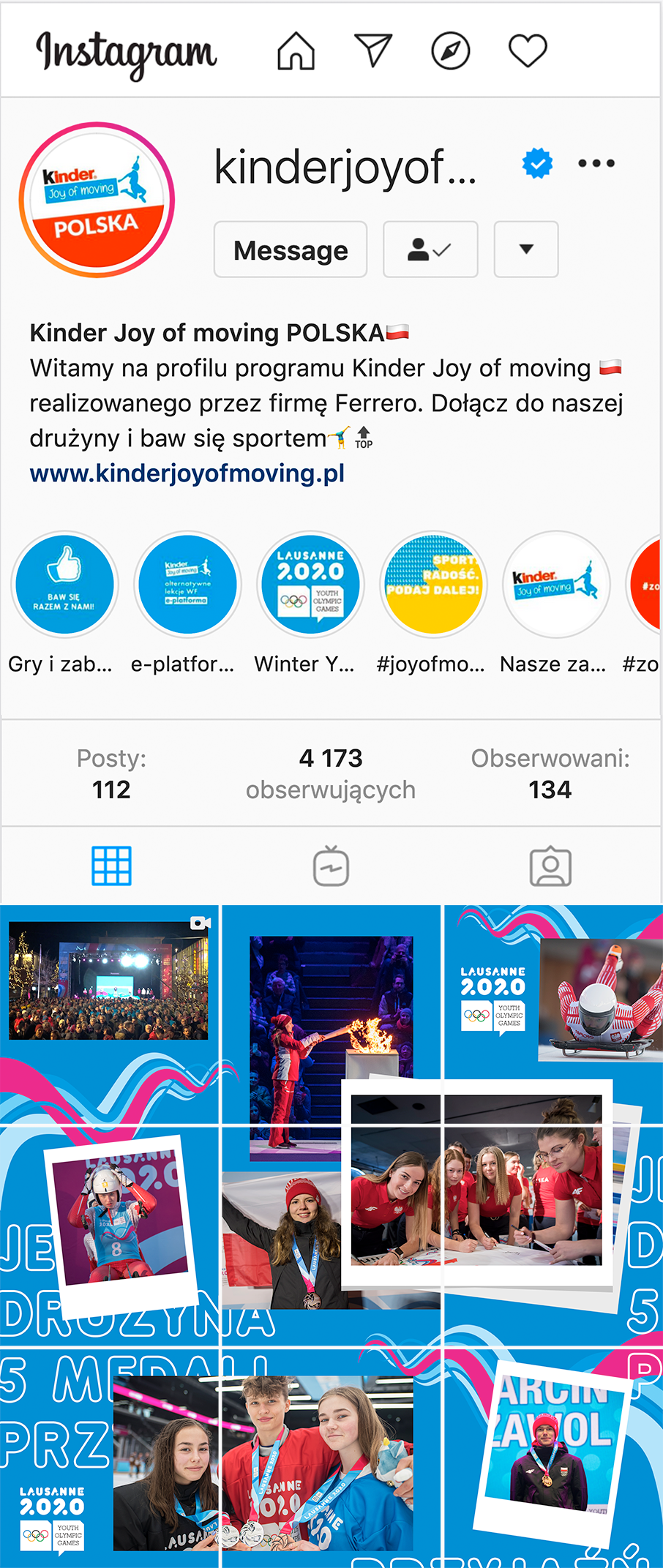Viewport: 663px width, 1568px height.
Task: Open the activity heart icon
Action: [528, 51]
